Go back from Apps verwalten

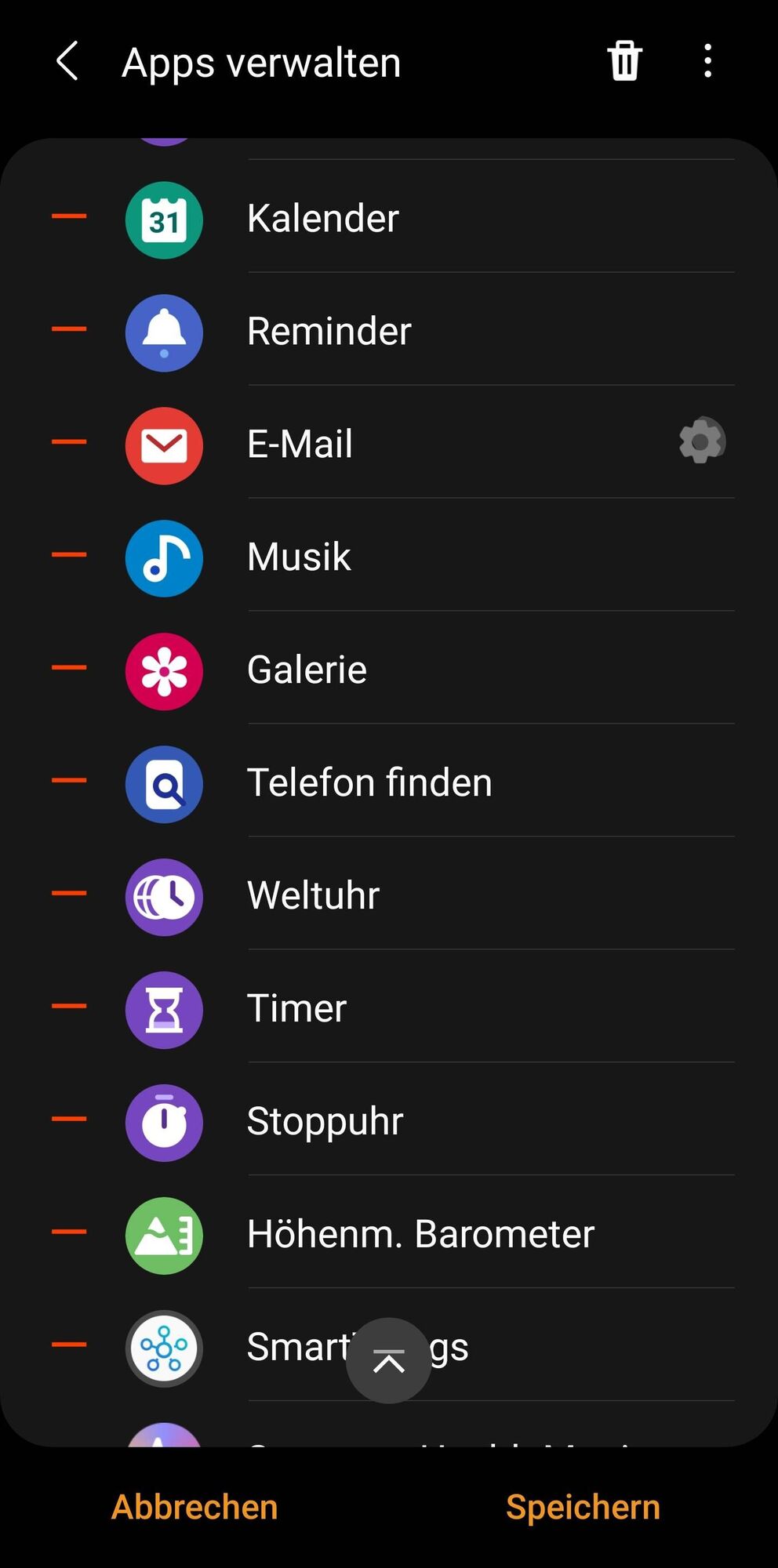pyautogui.click(x=68, y=62)
